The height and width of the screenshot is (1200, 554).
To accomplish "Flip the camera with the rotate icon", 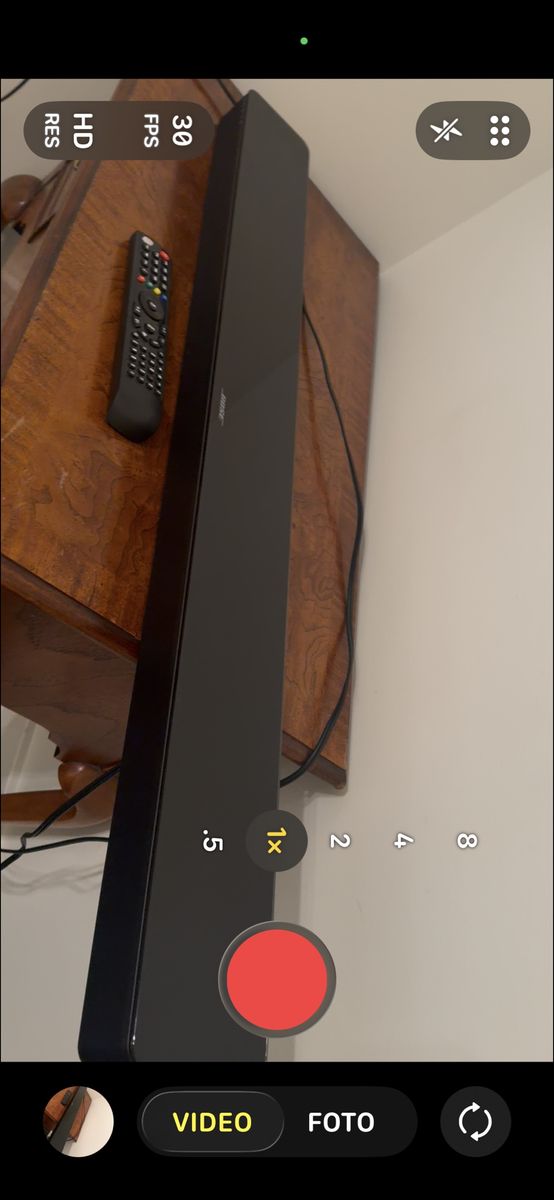I will tap(475, 1122).
